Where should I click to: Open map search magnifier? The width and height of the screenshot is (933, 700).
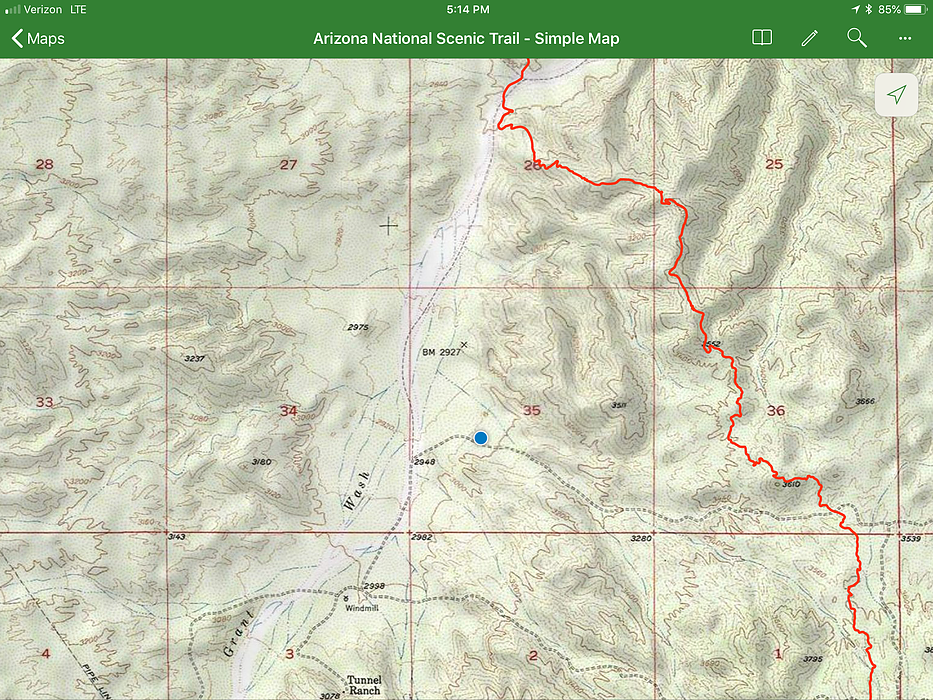[x=856, y=38]
